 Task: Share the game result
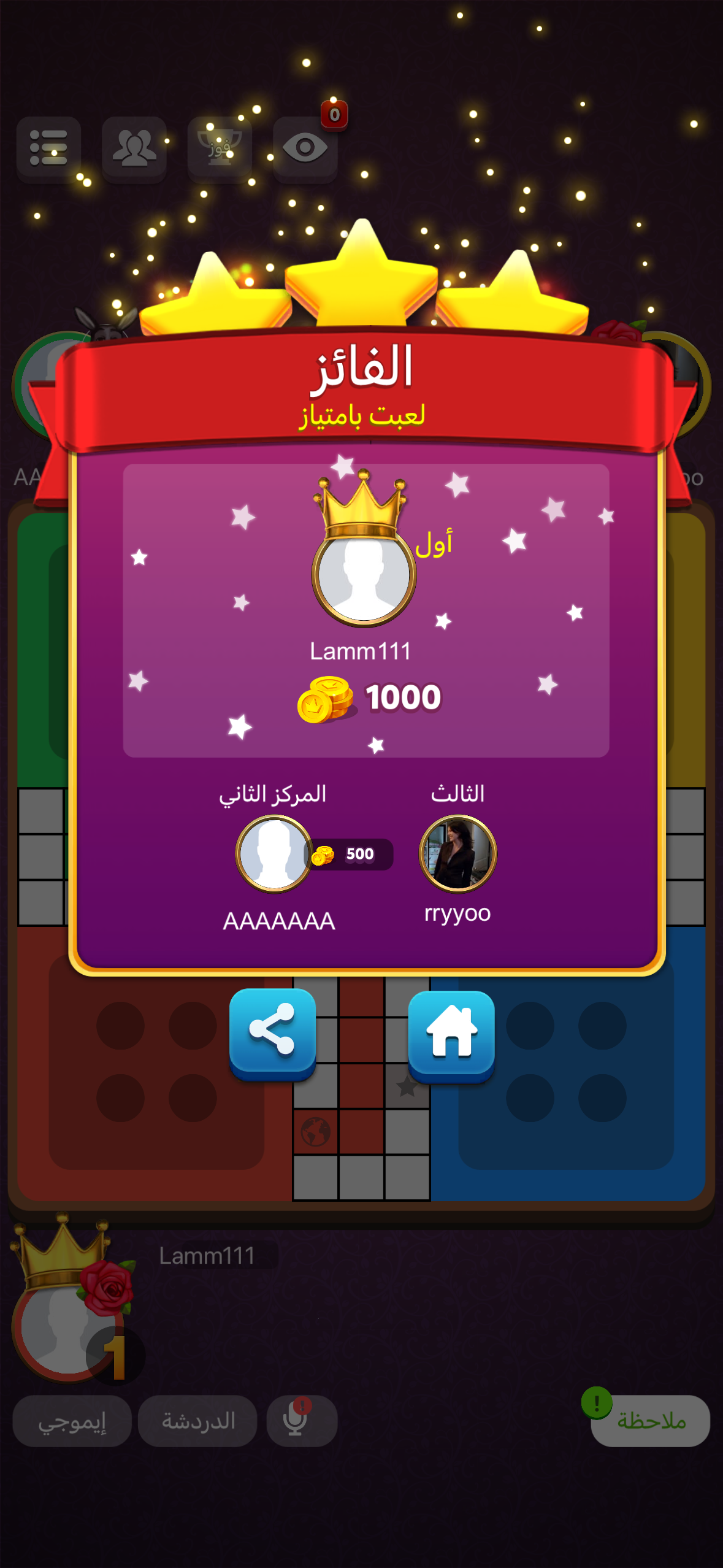click(x=272, y=1032)
